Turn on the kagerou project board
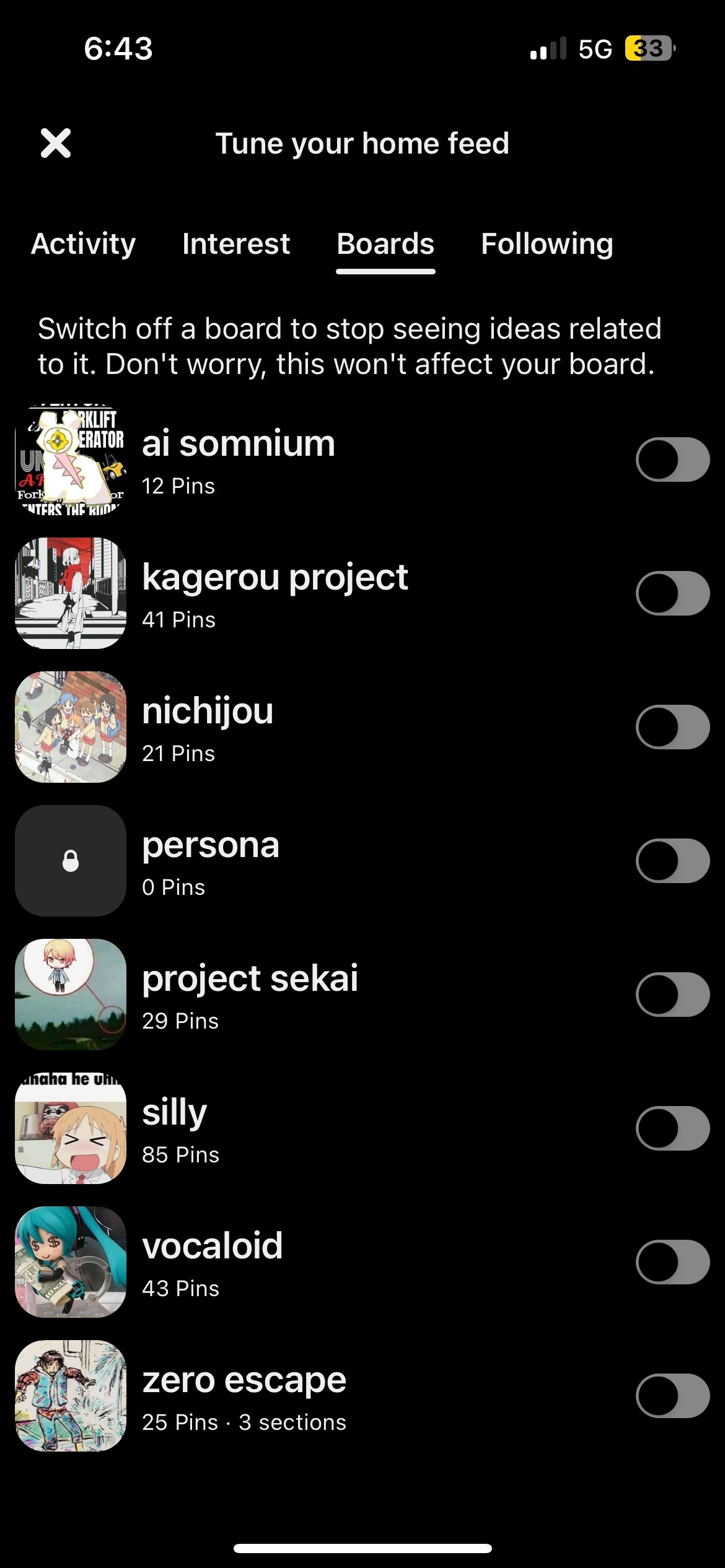The image size is (725, 1568). [x=672, y=593]
